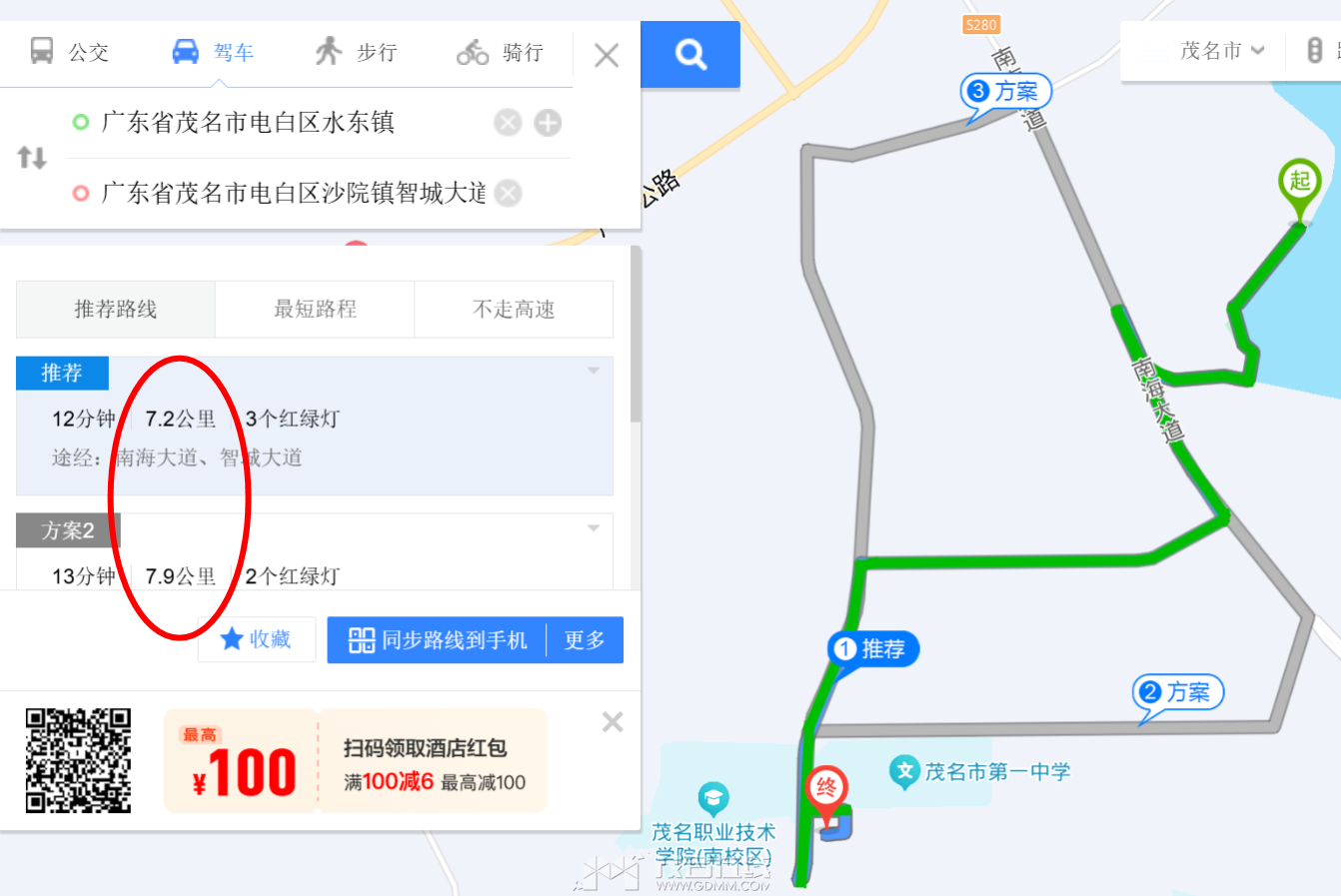Image resolution: width=1341 pixels, height=896 pixels.
Task: Tap the 收藏 favorite button
Action: coord(257,639)
